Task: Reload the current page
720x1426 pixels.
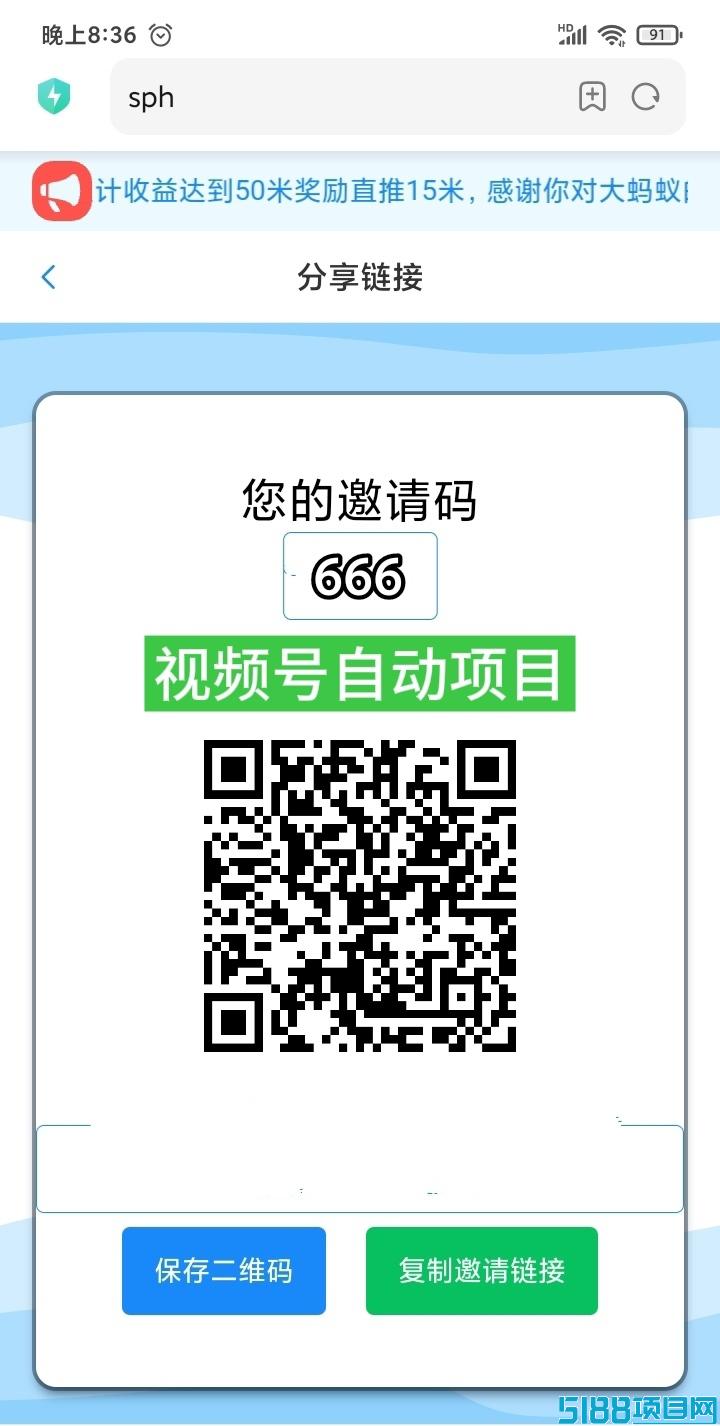Action: (x=646, y=97)
